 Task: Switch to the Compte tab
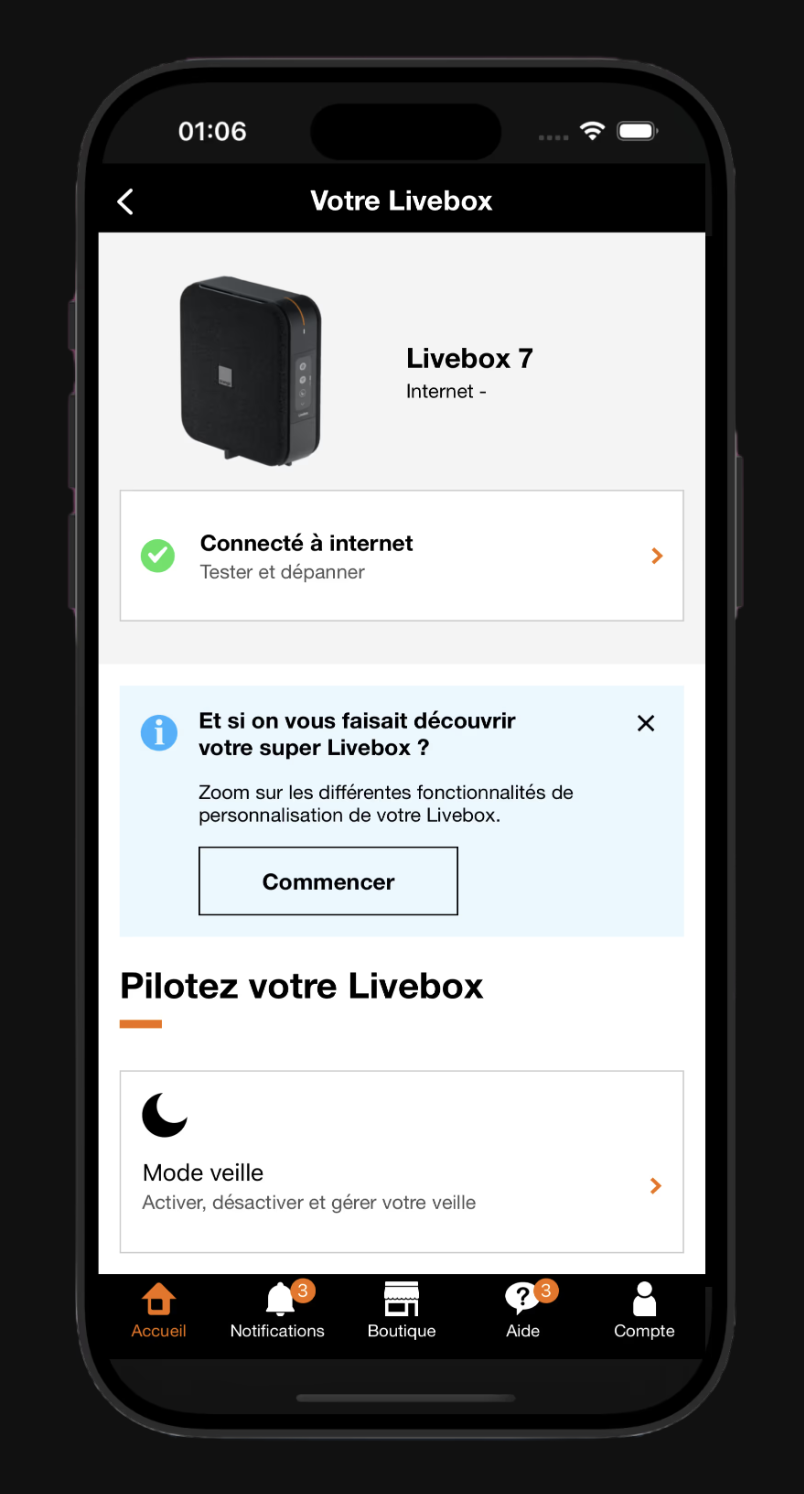(644, 1310)
